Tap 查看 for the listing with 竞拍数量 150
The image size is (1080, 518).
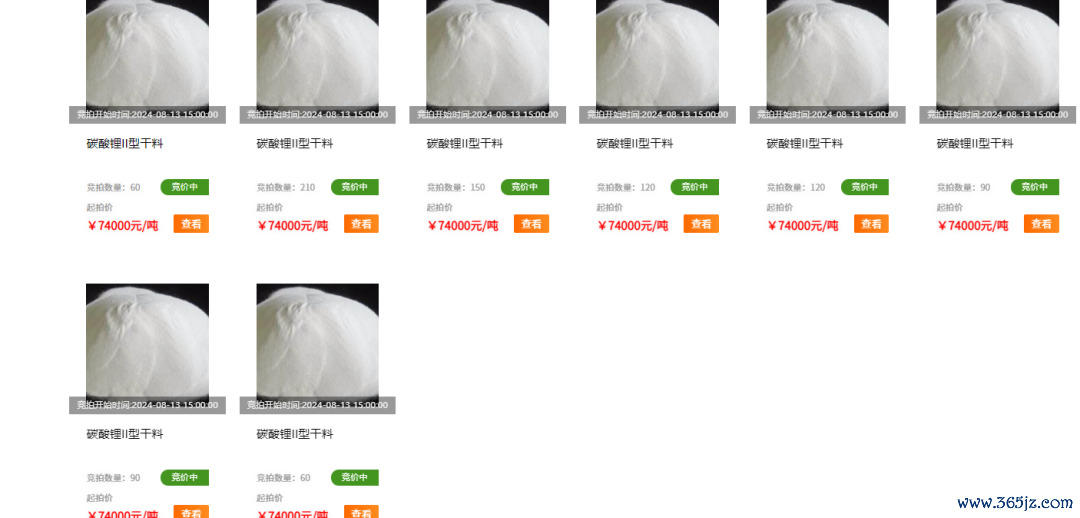click(x=531, y=224)
